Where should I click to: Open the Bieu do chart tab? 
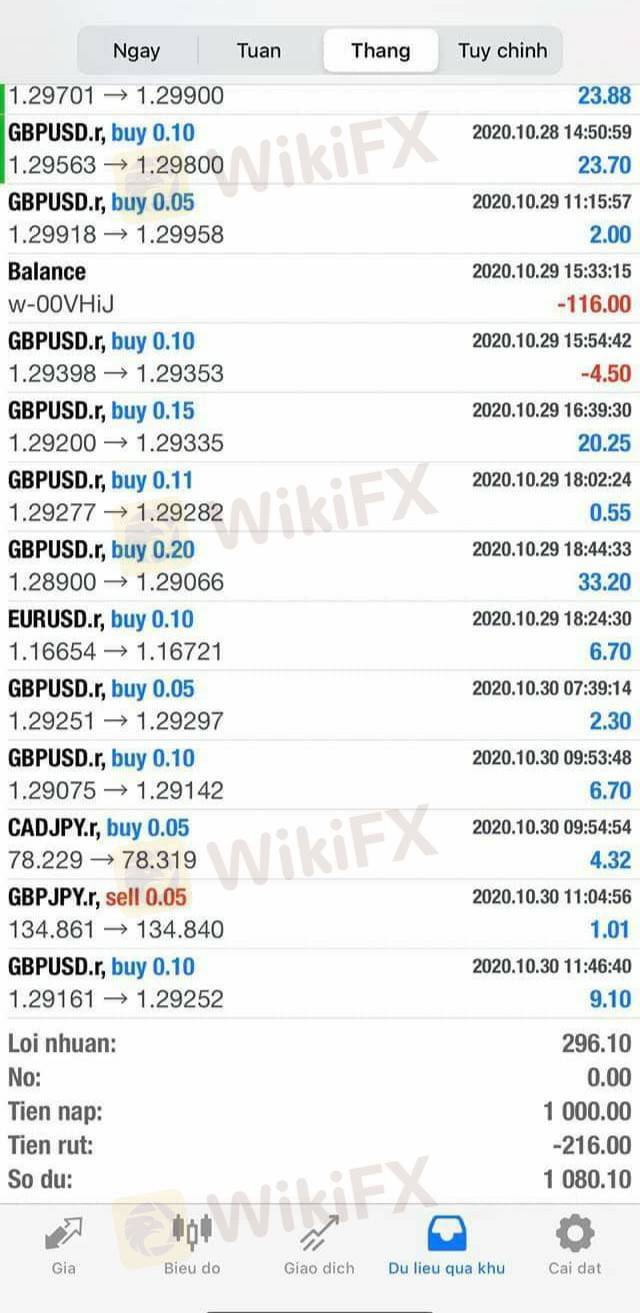pyautogui.click(x=192, y=1245)
